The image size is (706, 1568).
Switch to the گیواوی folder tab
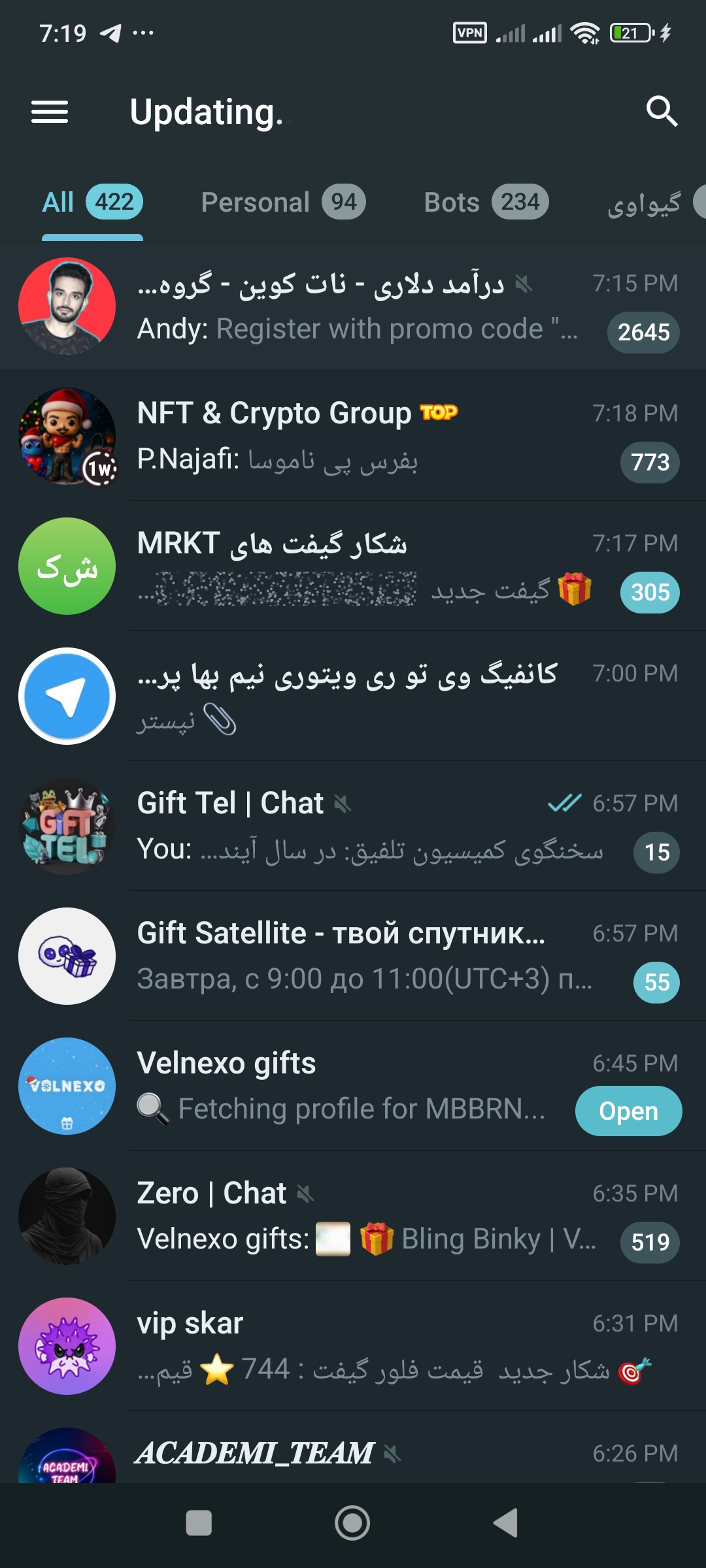tap(645, 204)
